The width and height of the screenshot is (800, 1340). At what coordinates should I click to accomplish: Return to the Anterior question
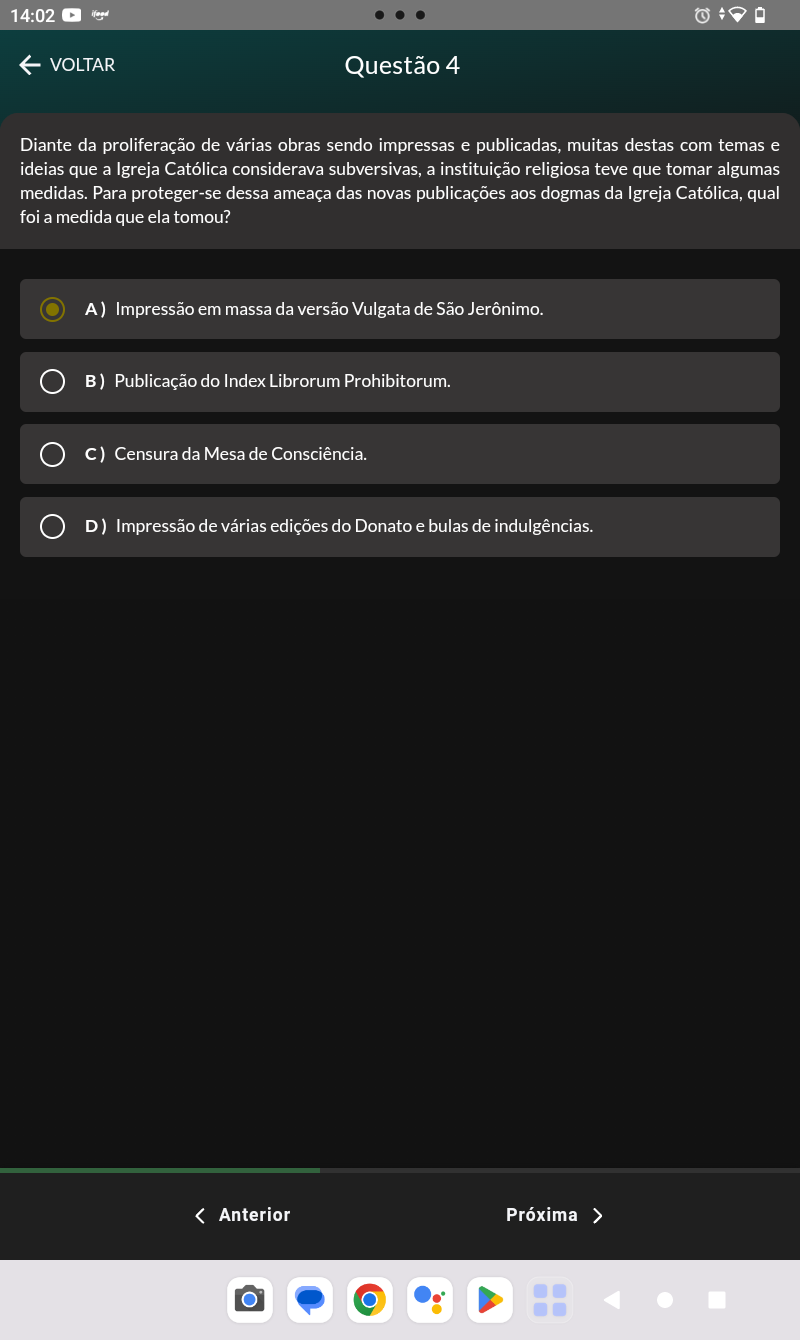(242, 1215)
